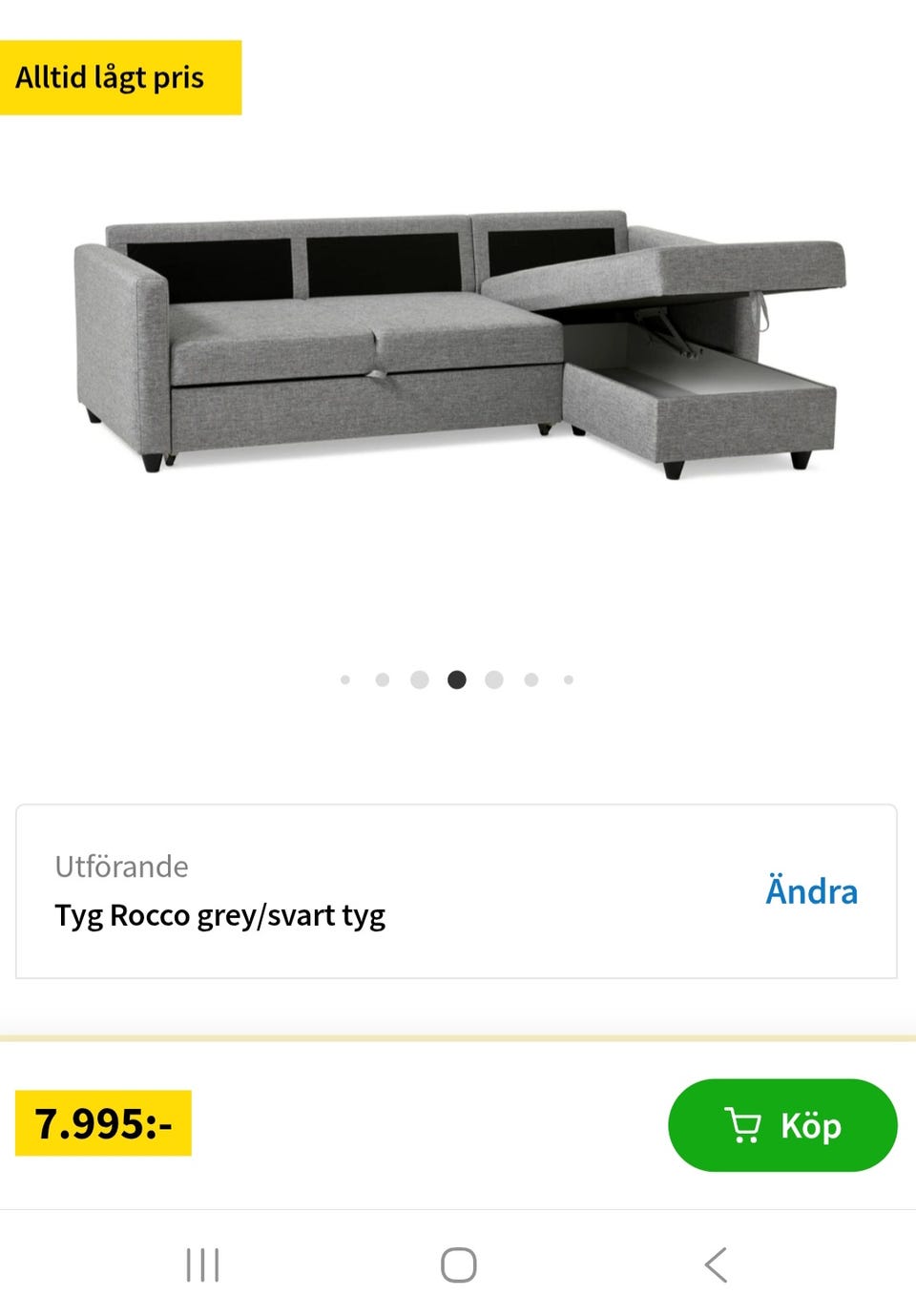Tap the yellow price tag showing 7.995:-
The image size is (916, 1316).
[x=105, y=1125]
